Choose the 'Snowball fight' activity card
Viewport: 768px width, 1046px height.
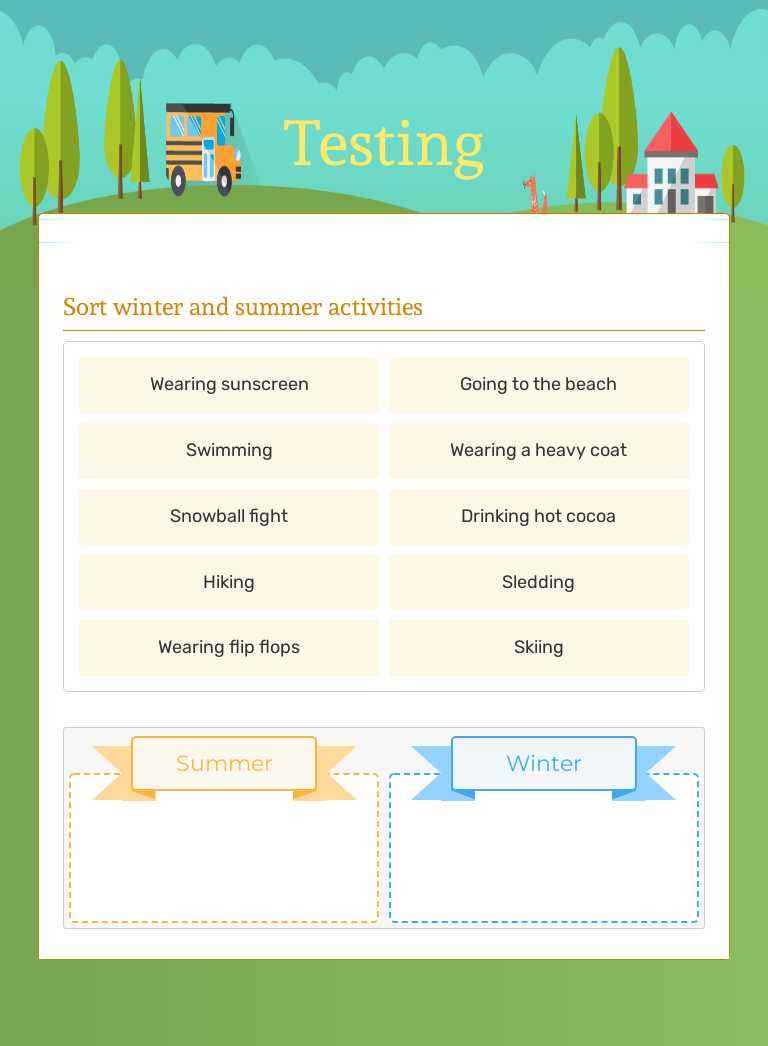tap(228, 516)
